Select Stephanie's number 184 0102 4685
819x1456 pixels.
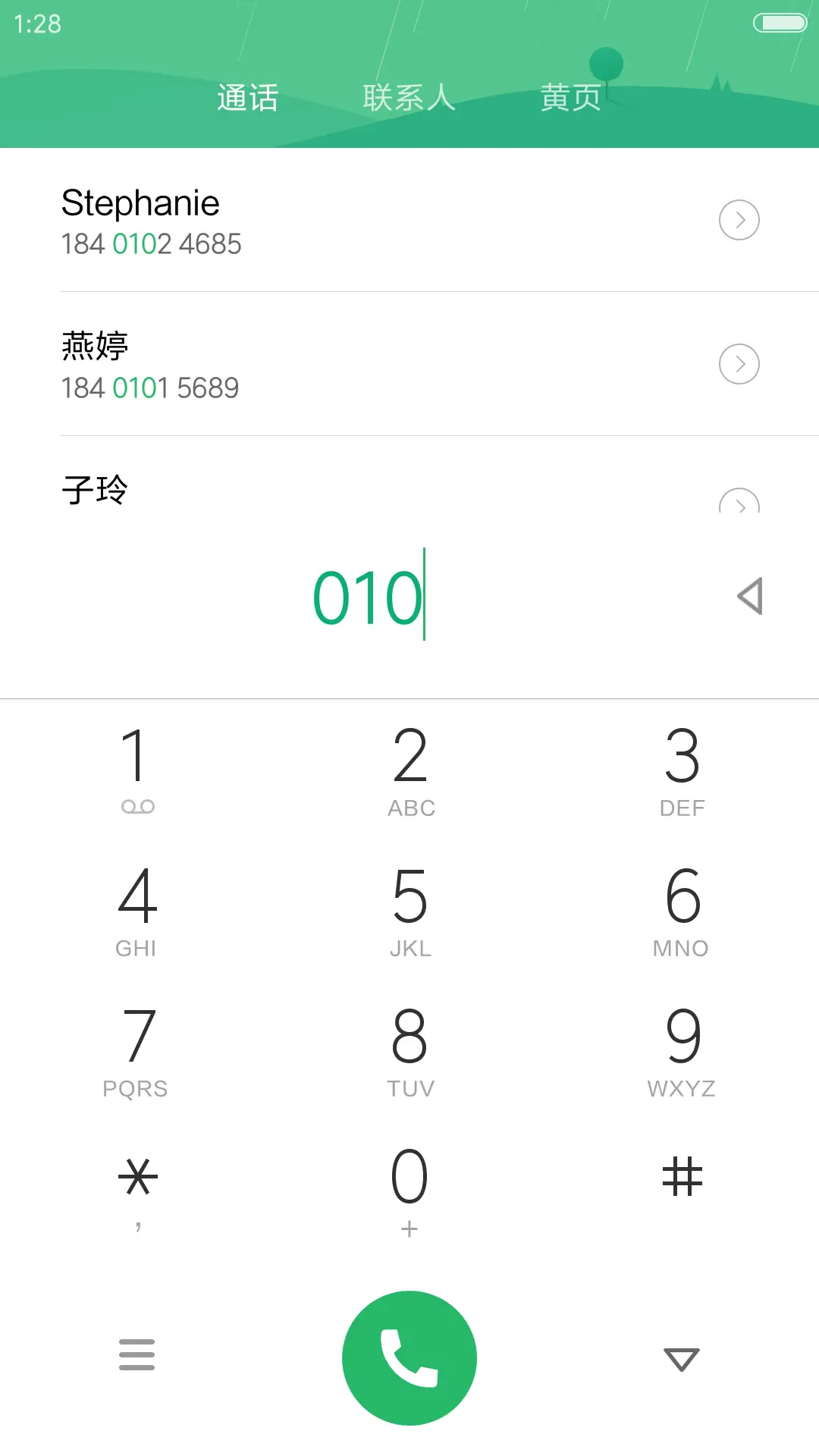click(x=151, y=243)
